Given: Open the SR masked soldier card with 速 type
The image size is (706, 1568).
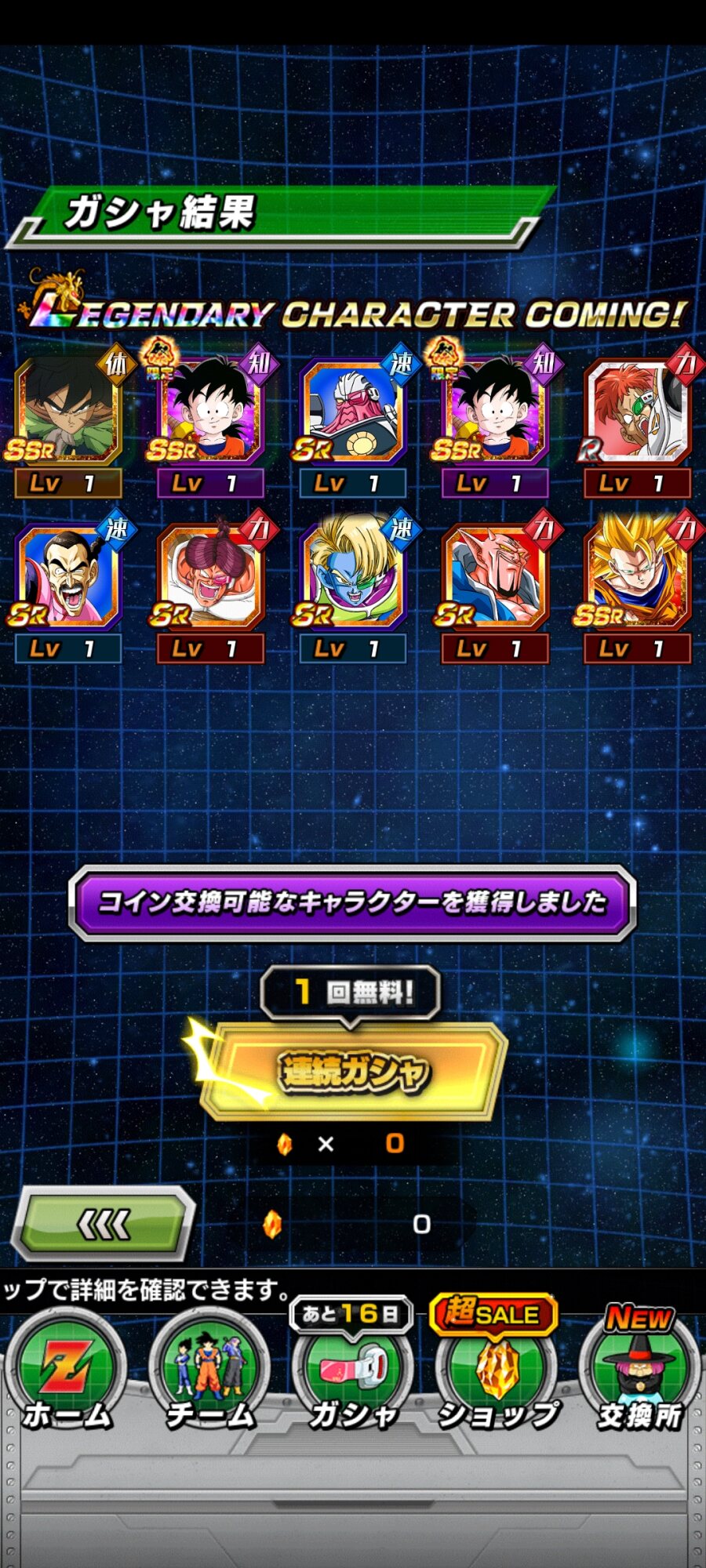Looking at the screenshot, I should click(x=352, y=413).
